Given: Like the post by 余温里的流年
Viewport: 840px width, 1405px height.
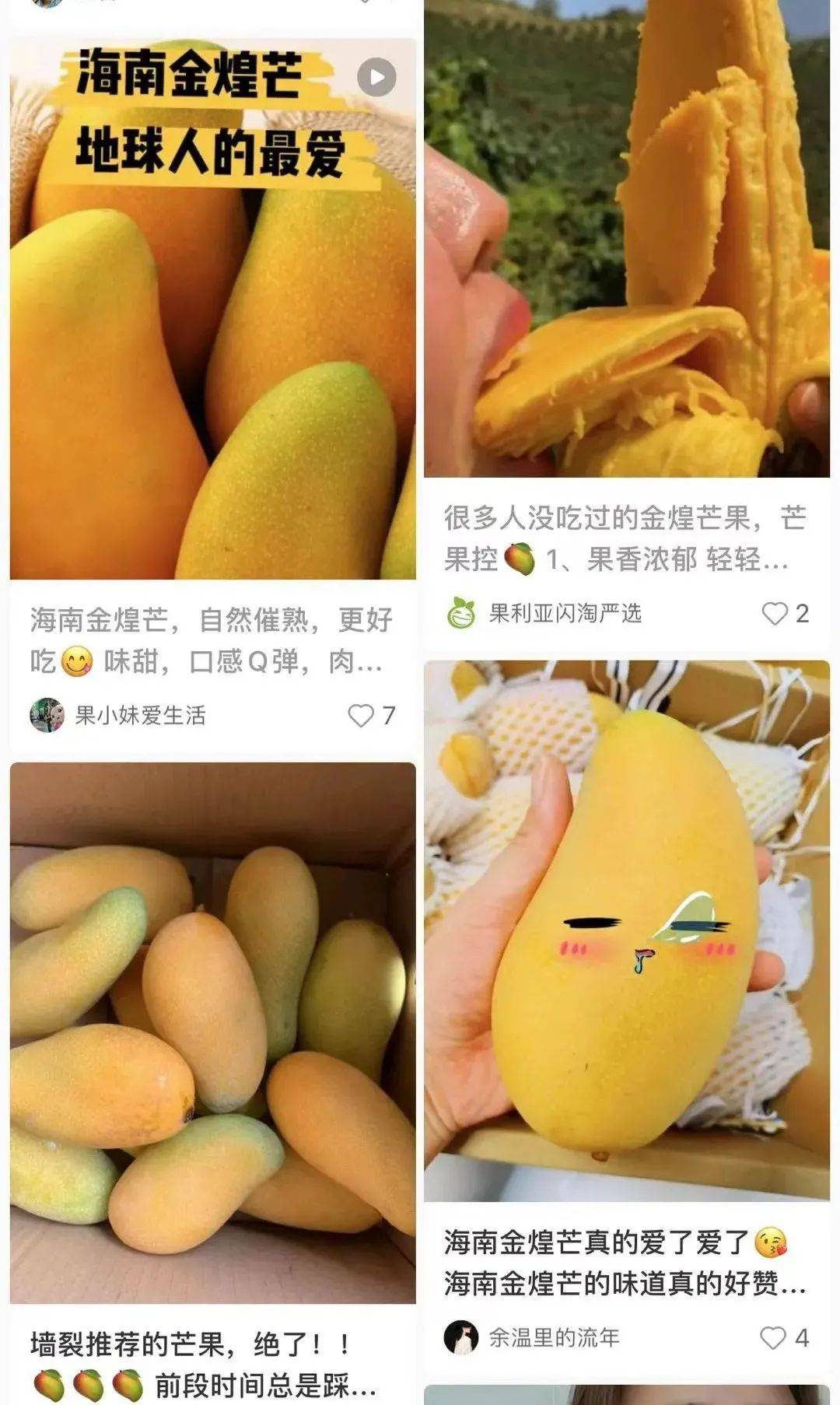Looking at the screenshot, I should [773, 1338].
